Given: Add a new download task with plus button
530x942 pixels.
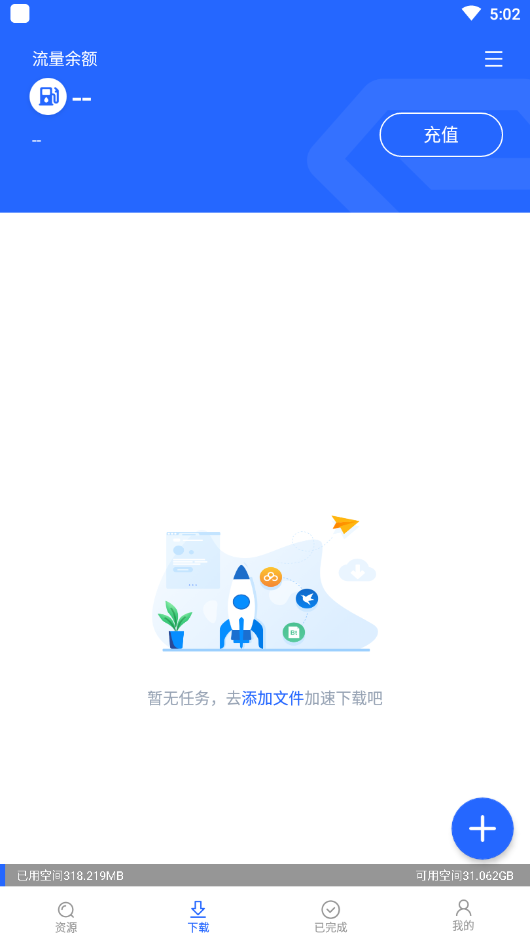Looking at the screenshot, I should pyautogui.click(x=483, y=828).
